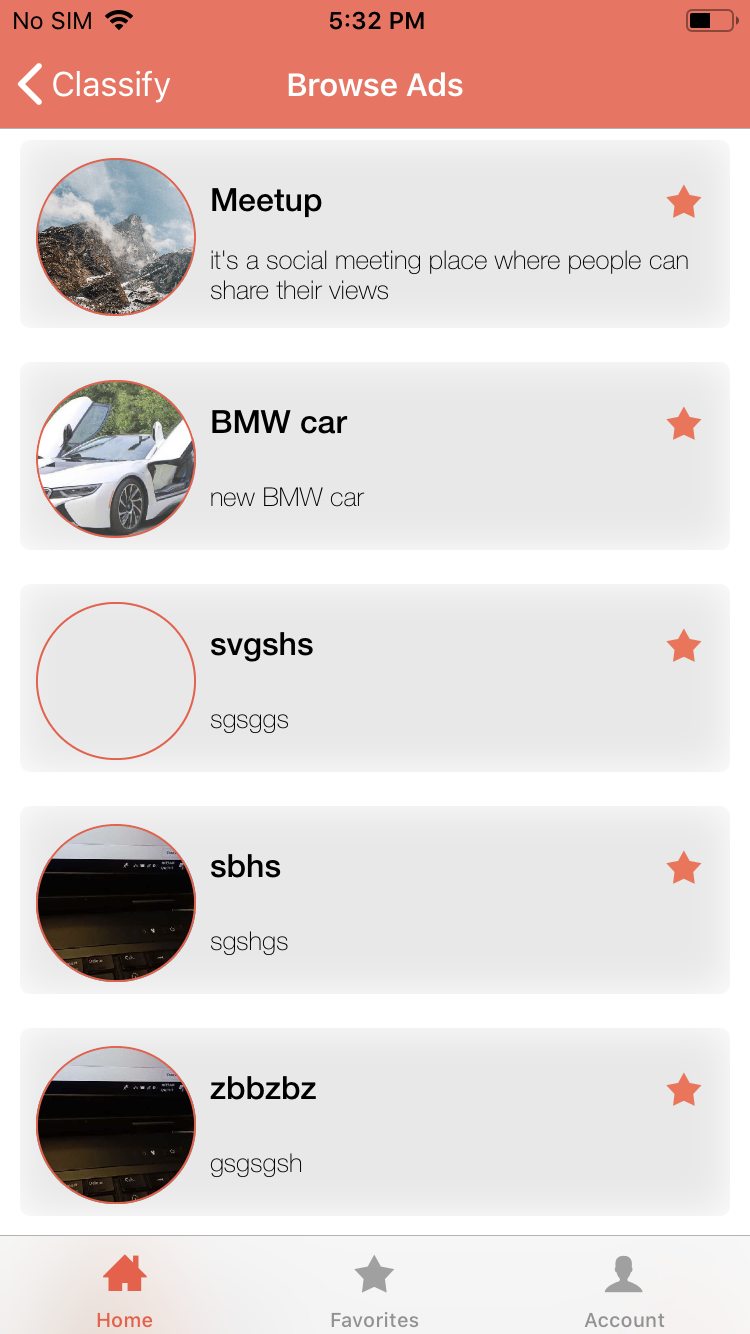Tap the star icon on the zbbzbz ad
Image resolution: width=750 pixels, height=1334 pixels.
683,1090
